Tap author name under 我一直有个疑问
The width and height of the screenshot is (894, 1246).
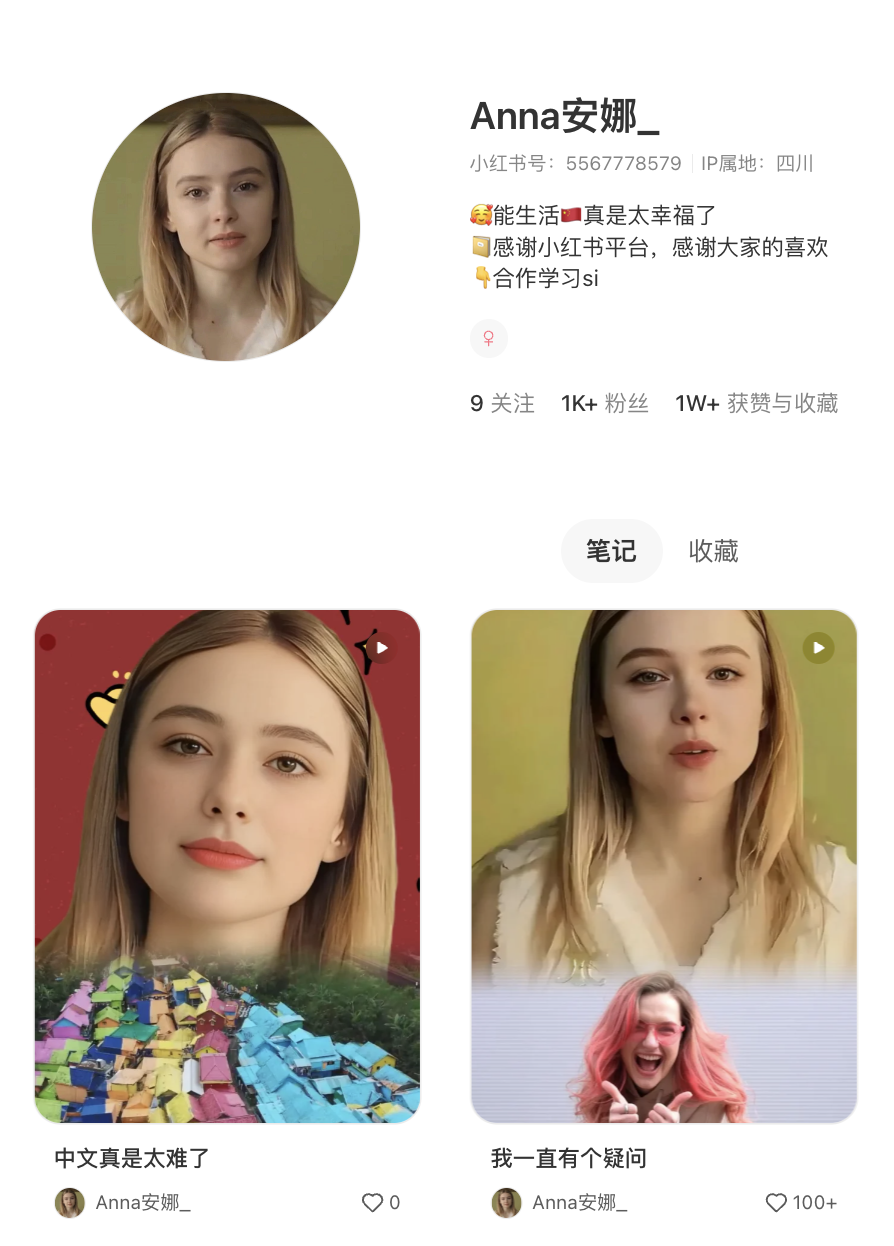(x=579, y=1203)
